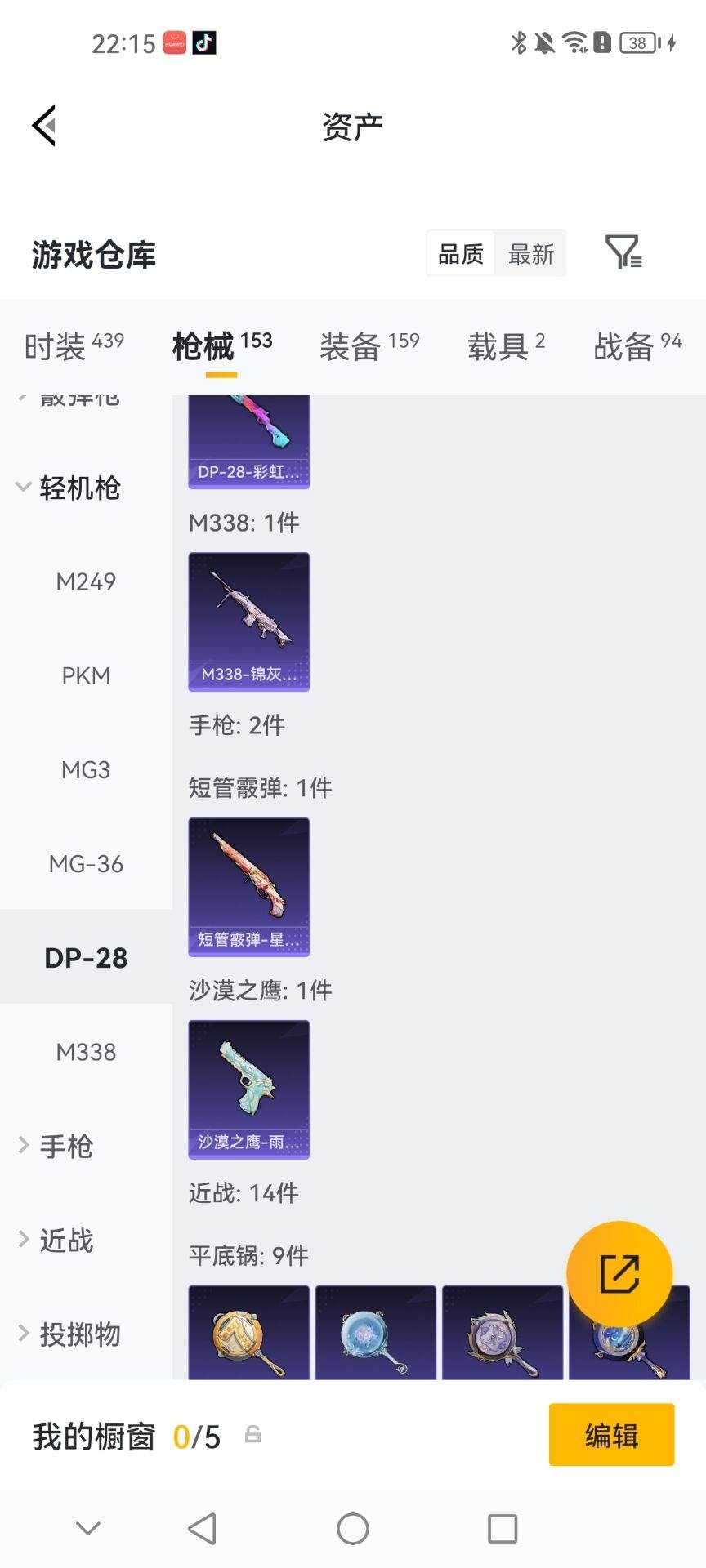Switch to the 战备 tab
The width and height of the screenshot is (706, 1568).
click(x=637, y=345)
